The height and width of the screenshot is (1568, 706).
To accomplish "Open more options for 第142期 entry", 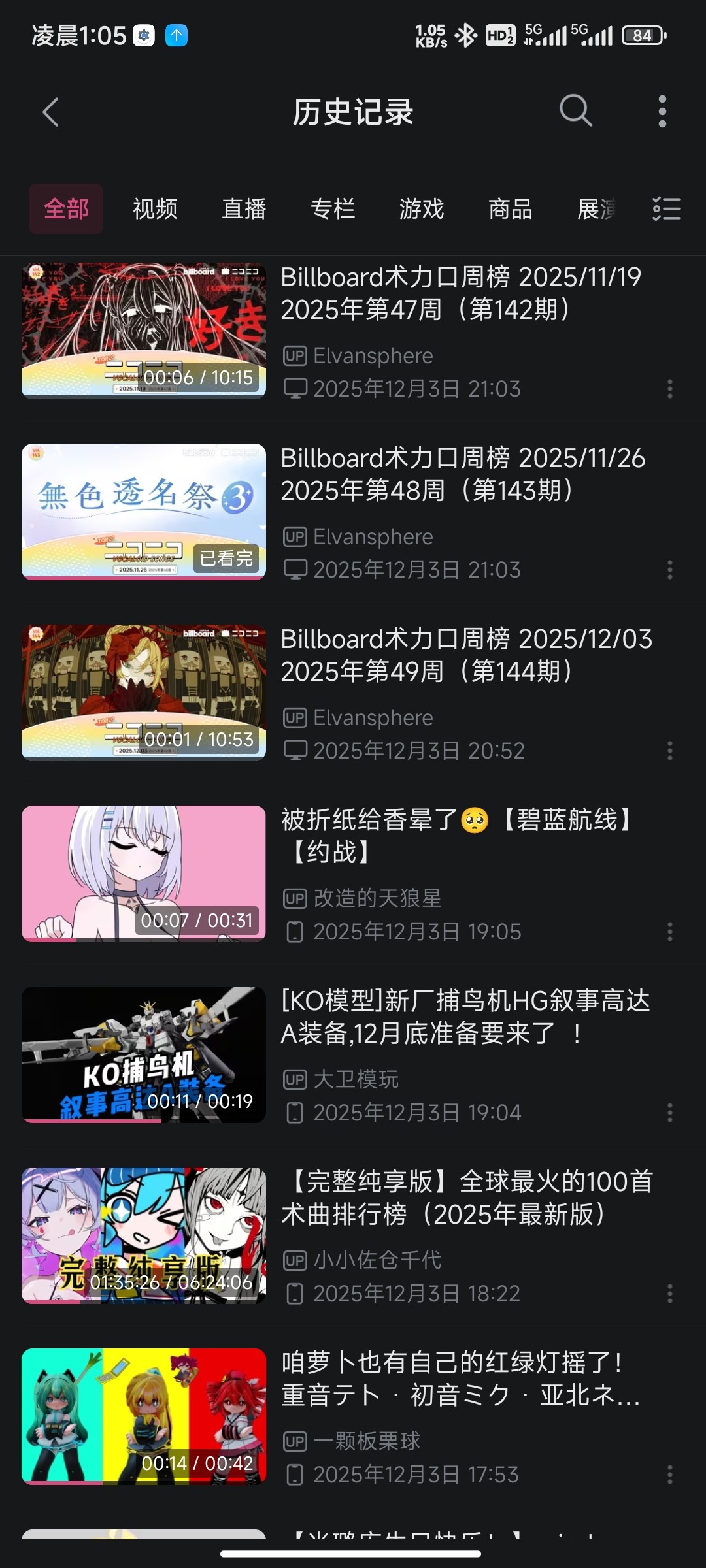I will point(669,389).
